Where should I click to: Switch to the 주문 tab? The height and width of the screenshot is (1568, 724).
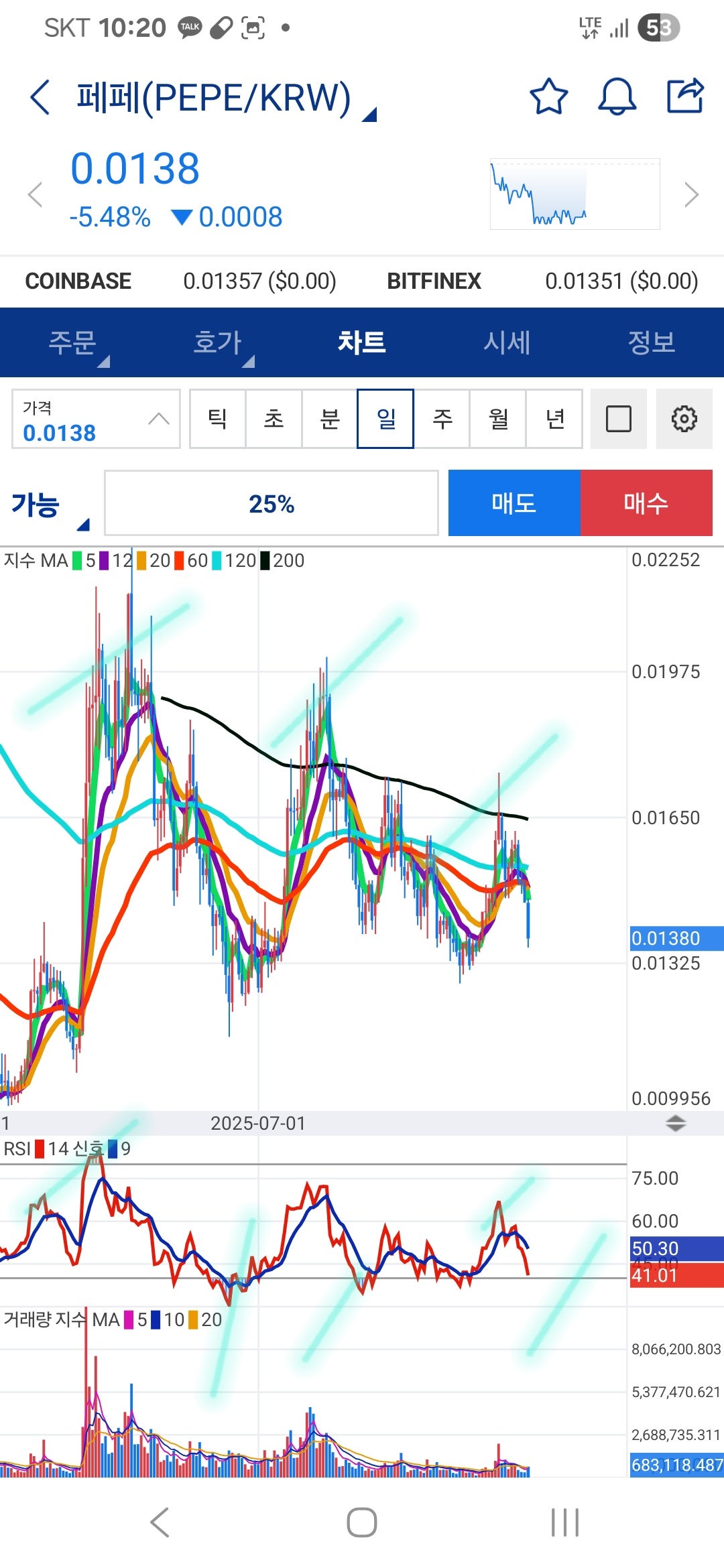72,342
